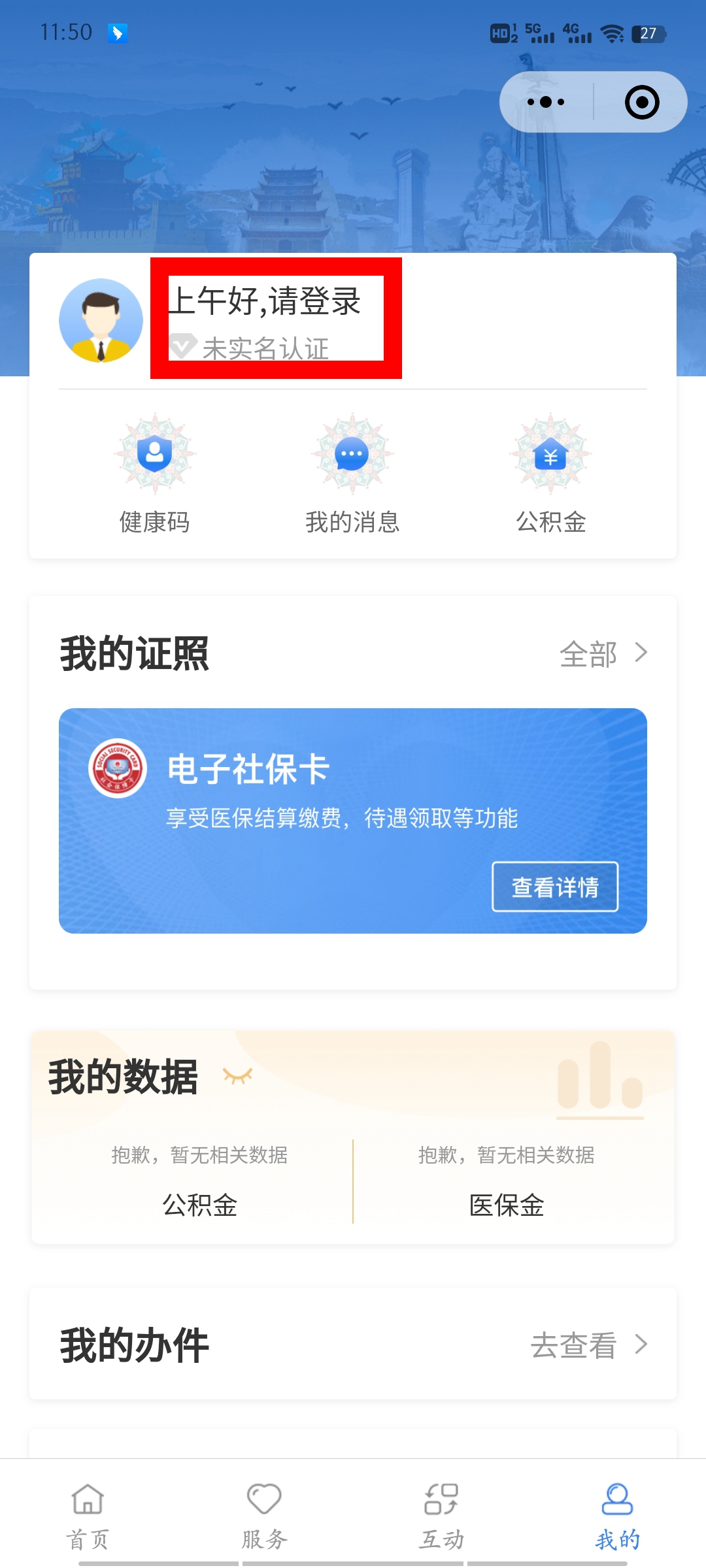Tap 去查看 in 我的办件
The image size is (706, 1568).
click(588, 1345)
